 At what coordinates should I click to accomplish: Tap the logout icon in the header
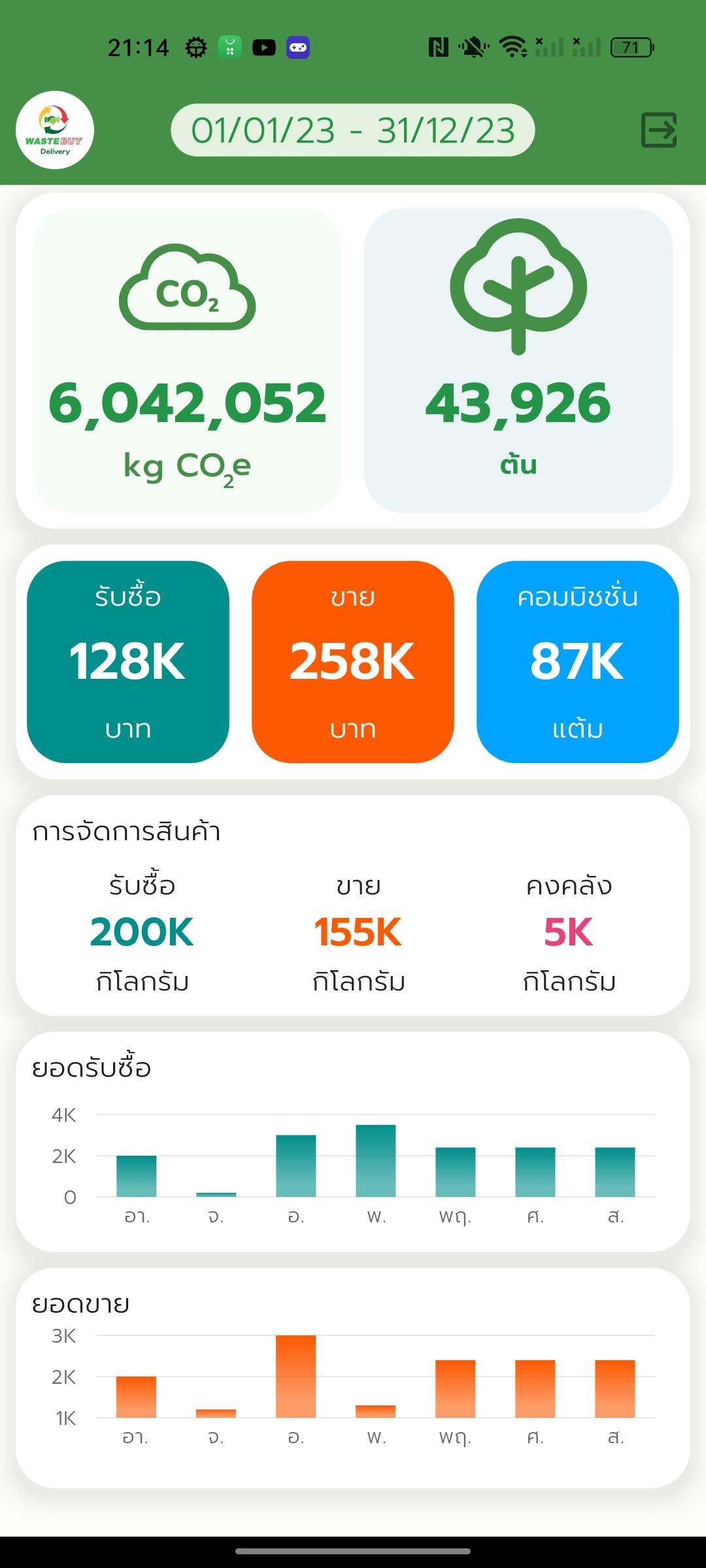click(x=659, y=130)
